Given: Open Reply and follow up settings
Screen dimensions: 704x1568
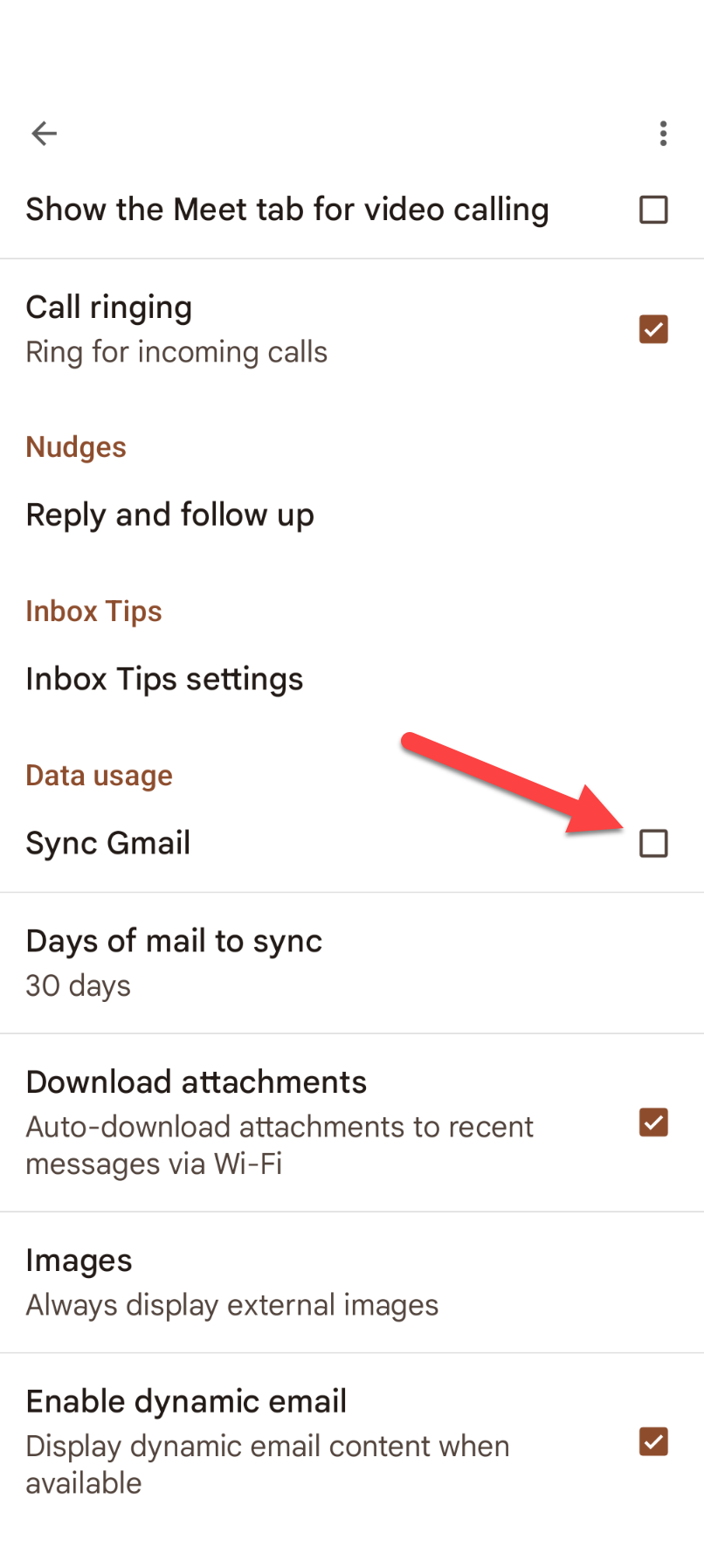Looking at the screenshot, I should tap(170, 515).
